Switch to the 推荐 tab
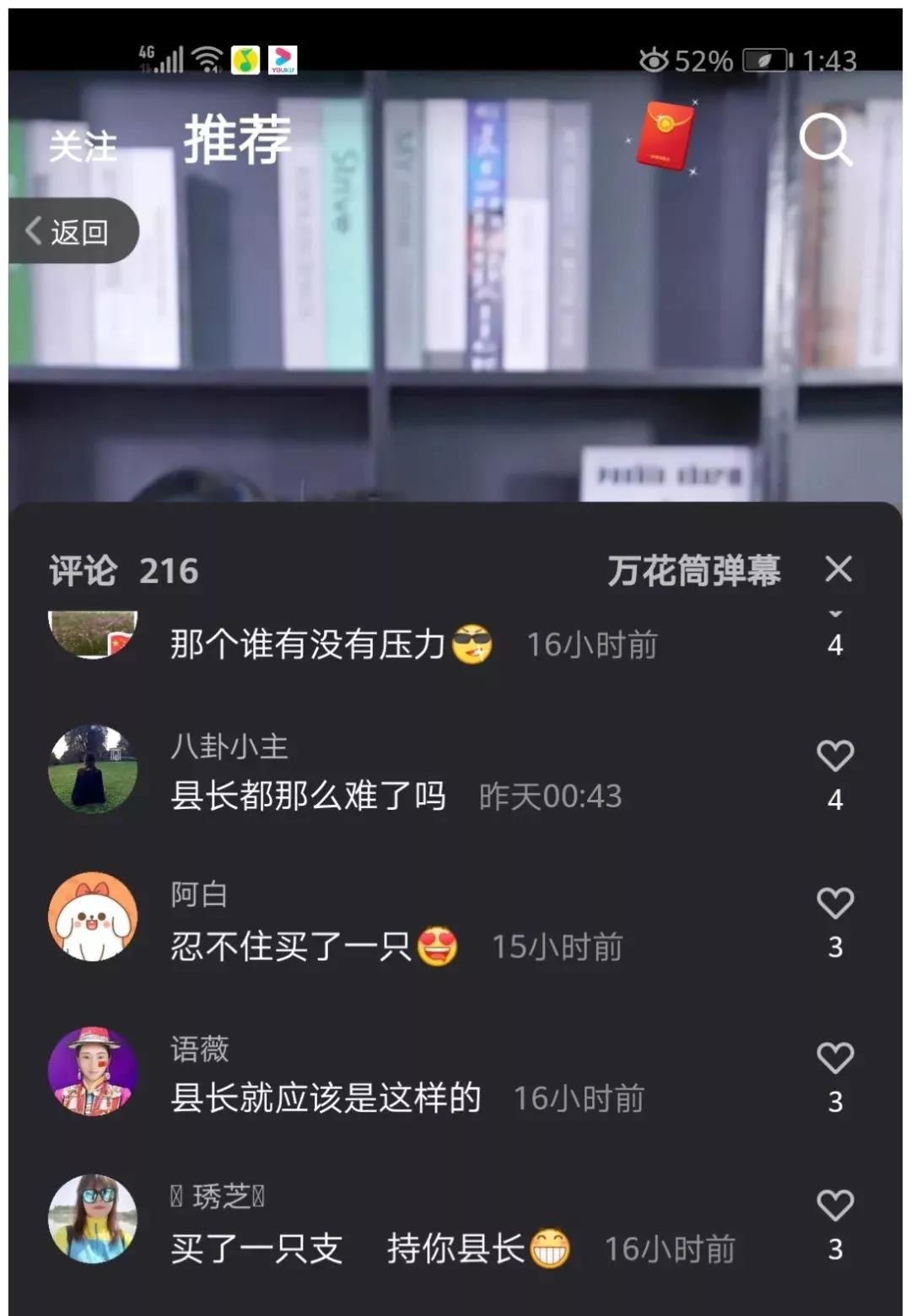 pos(237,140)
